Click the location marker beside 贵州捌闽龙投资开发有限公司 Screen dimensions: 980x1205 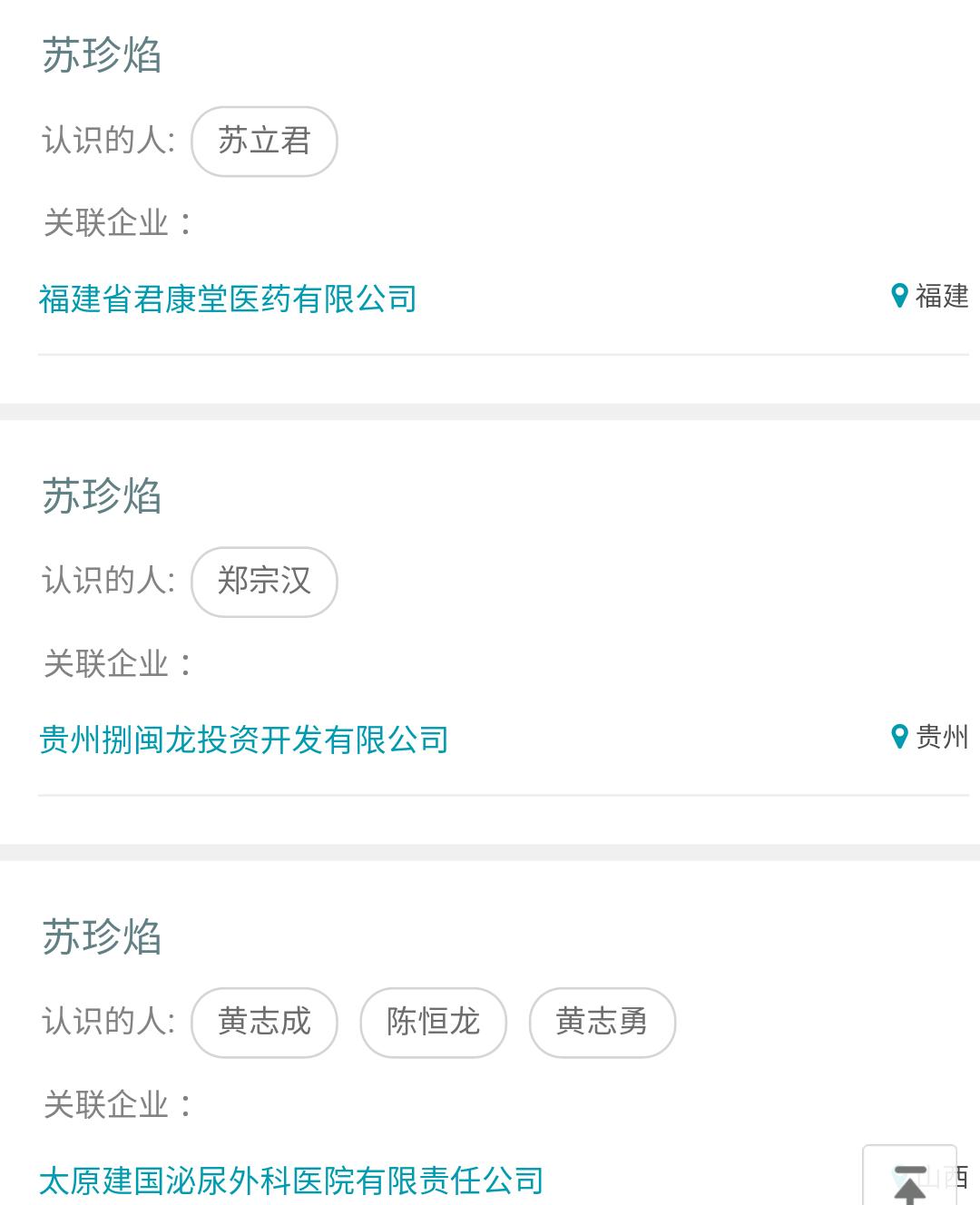tap(898, 737)
